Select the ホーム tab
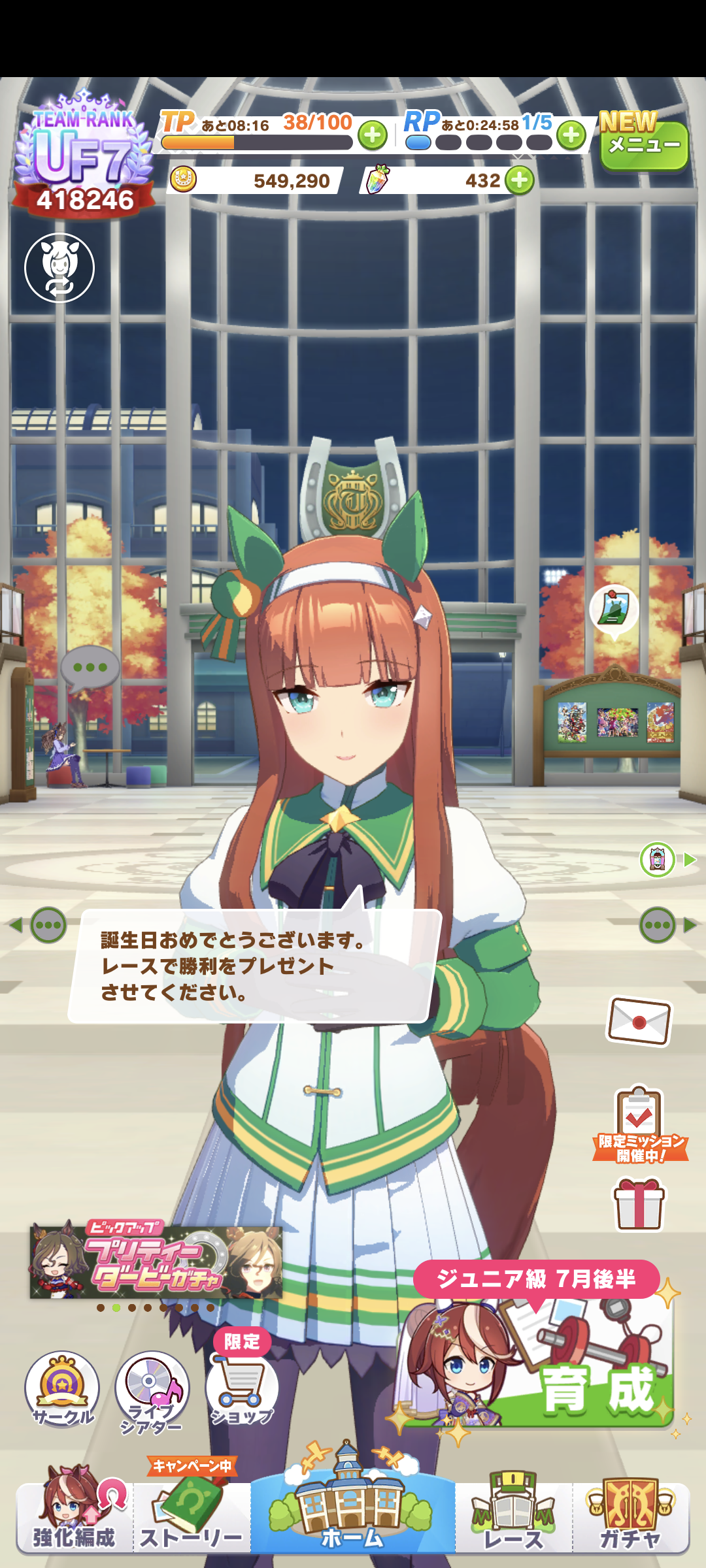Viewport: 706px width, 1568px height. coord(352,1517)
